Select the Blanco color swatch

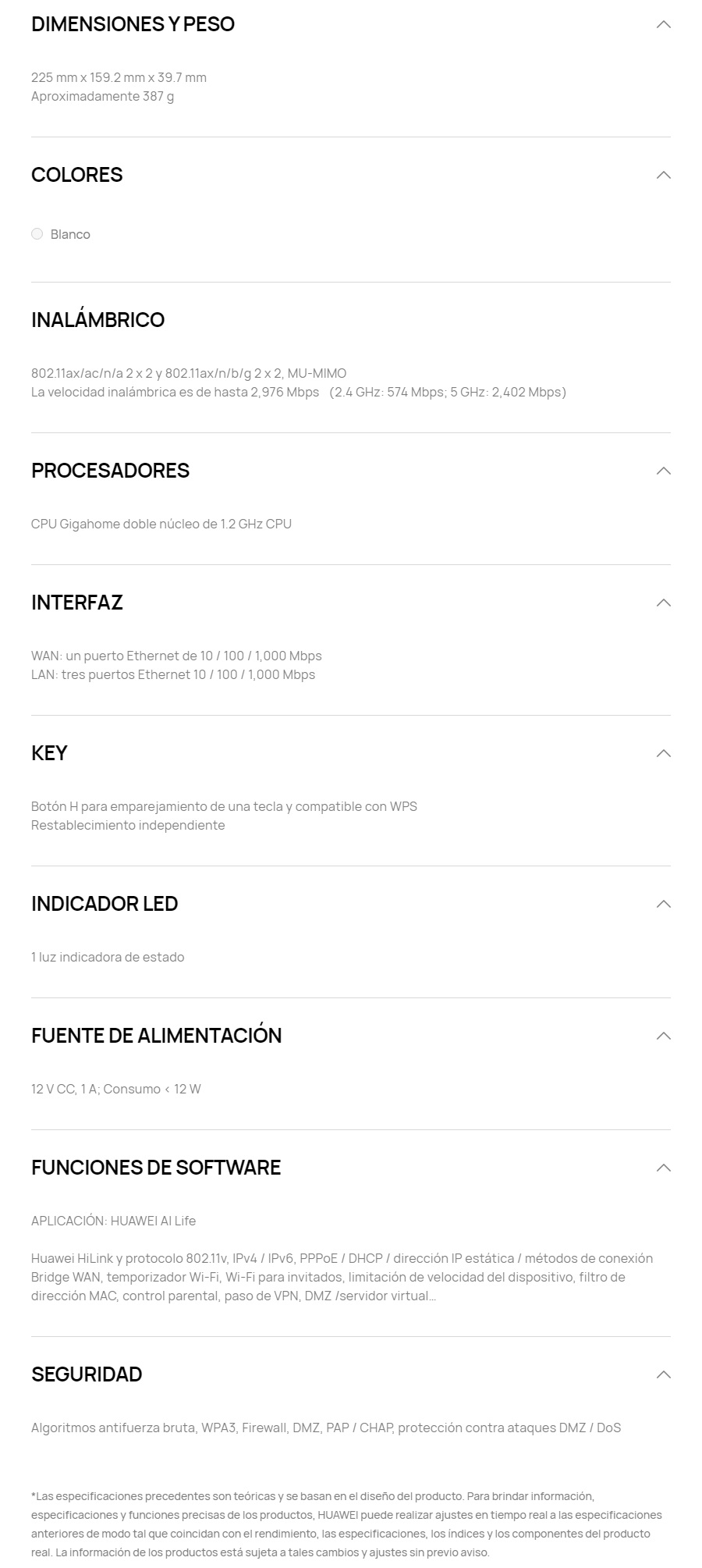(x=37, y=234)
